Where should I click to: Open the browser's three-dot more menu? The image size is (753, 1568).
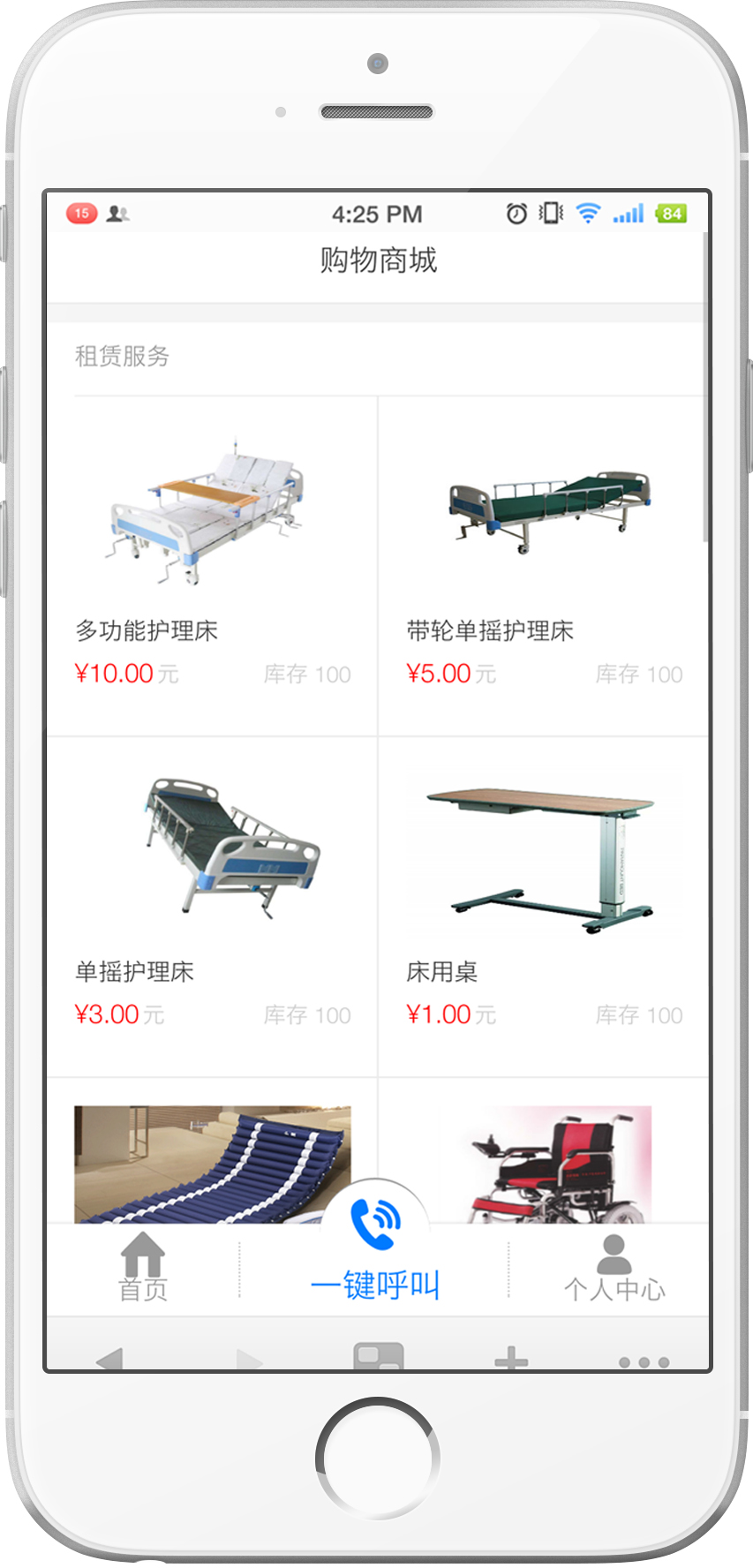[644, 1361]
